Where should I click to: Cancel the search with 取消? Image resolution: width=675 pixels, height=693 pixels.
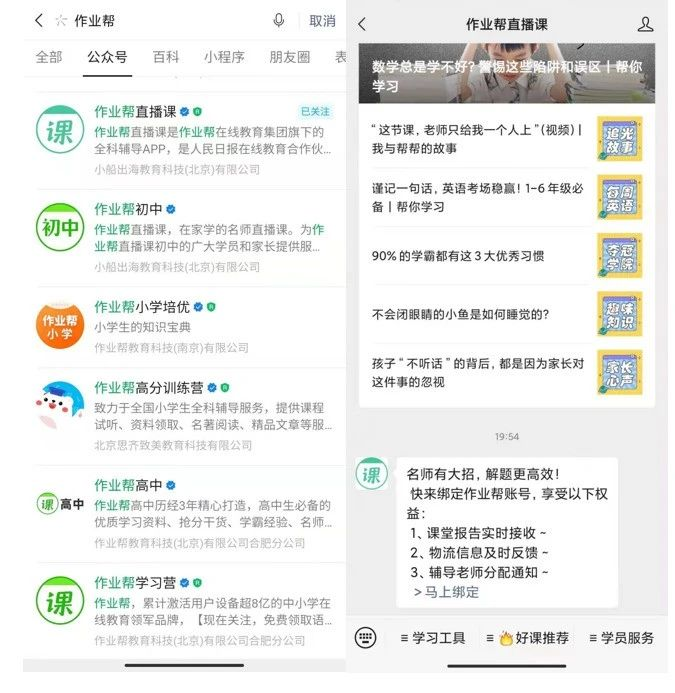pos(322,21)
